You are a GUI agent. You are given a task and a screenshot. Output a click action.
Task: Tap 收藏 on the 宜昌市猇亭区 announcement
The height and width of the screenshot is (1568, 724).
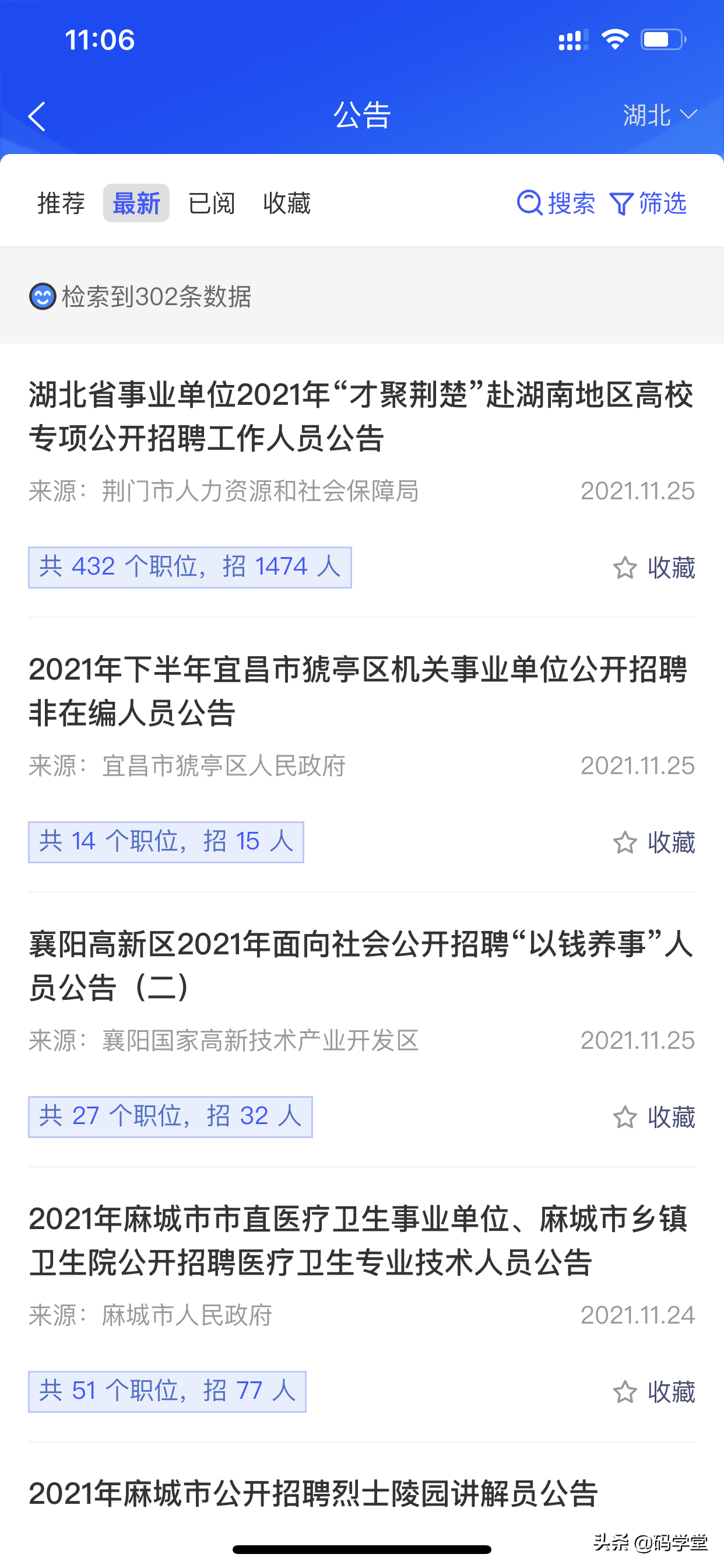(654, 842)
